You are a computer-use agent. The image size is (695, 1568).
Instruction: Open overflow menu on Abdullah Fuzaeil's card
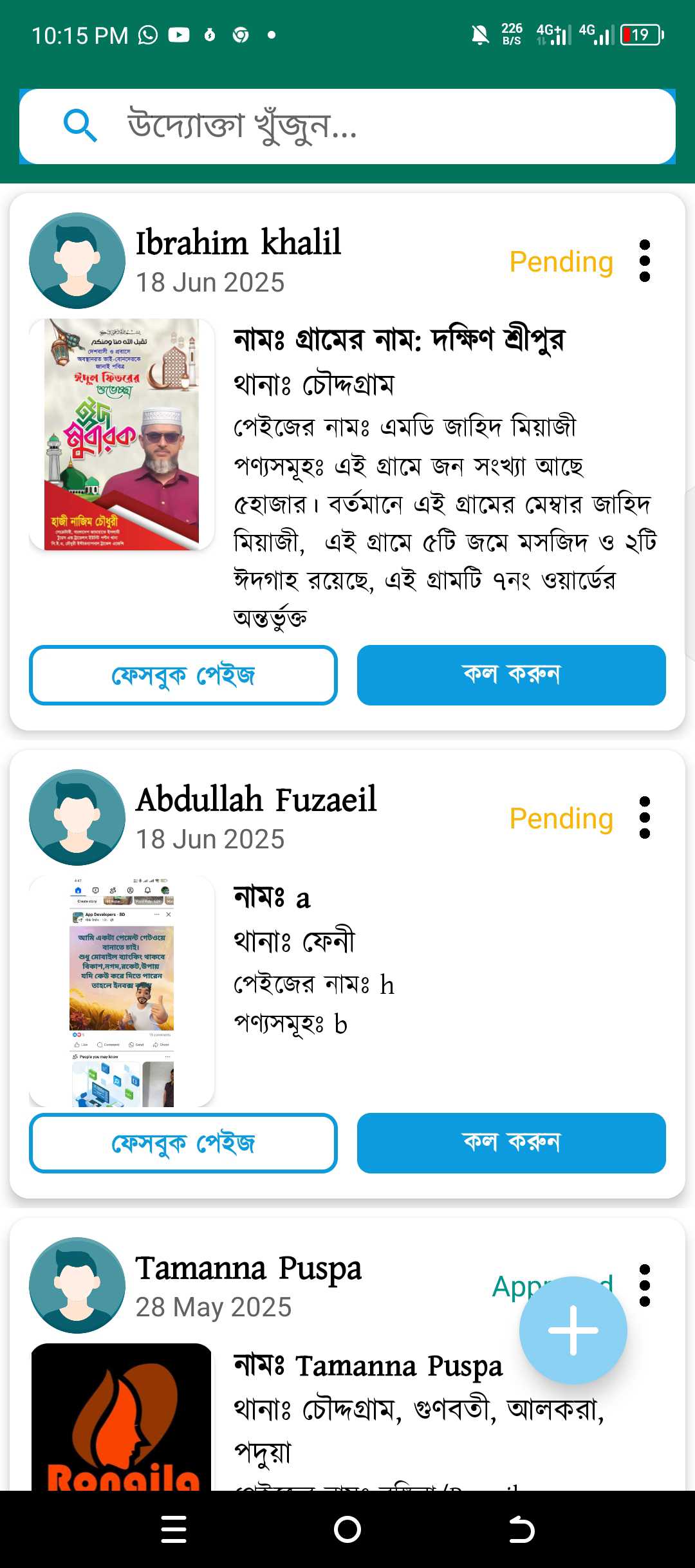click(x=645, y=817)
